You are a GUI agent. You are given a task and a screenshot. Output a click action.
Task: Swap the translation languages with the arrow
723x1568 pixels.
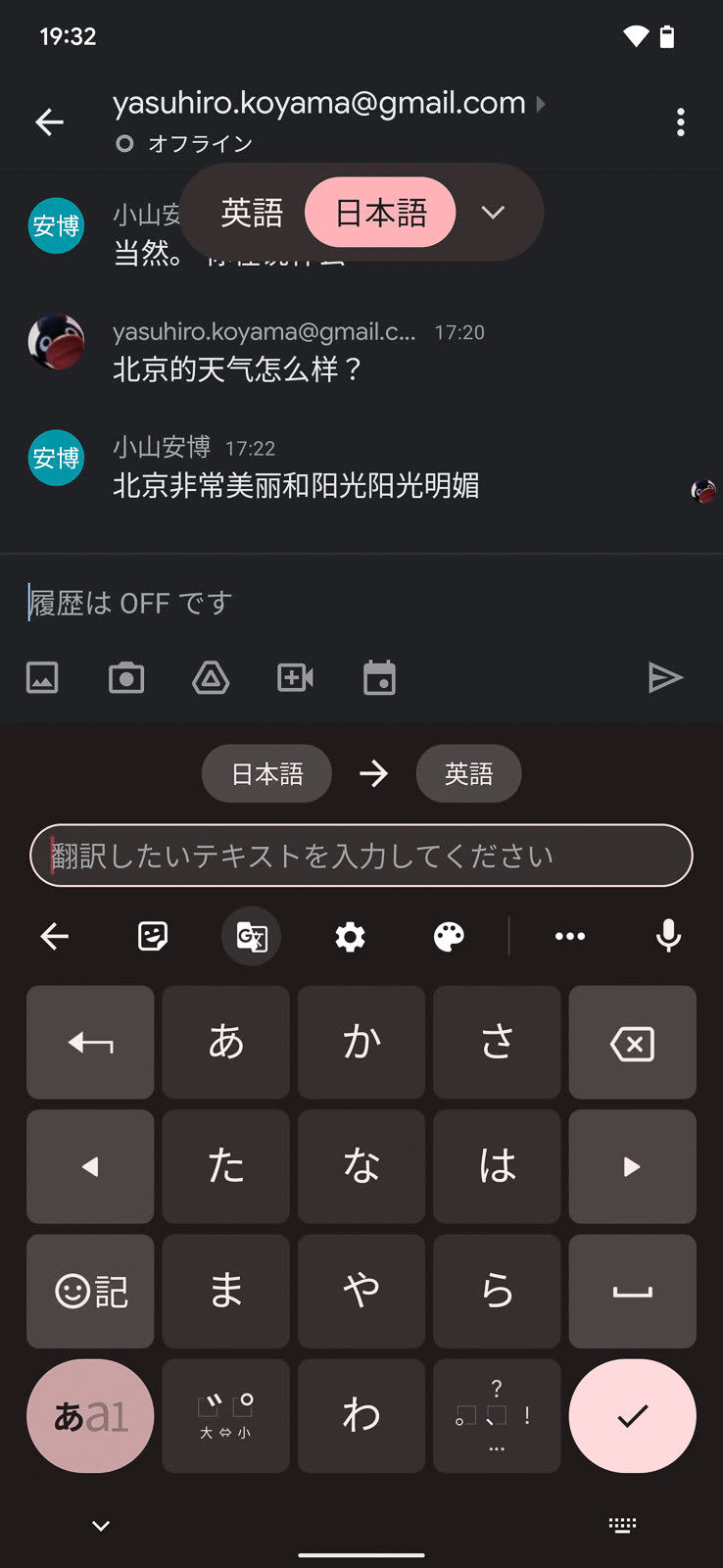[x=373, y=774]
